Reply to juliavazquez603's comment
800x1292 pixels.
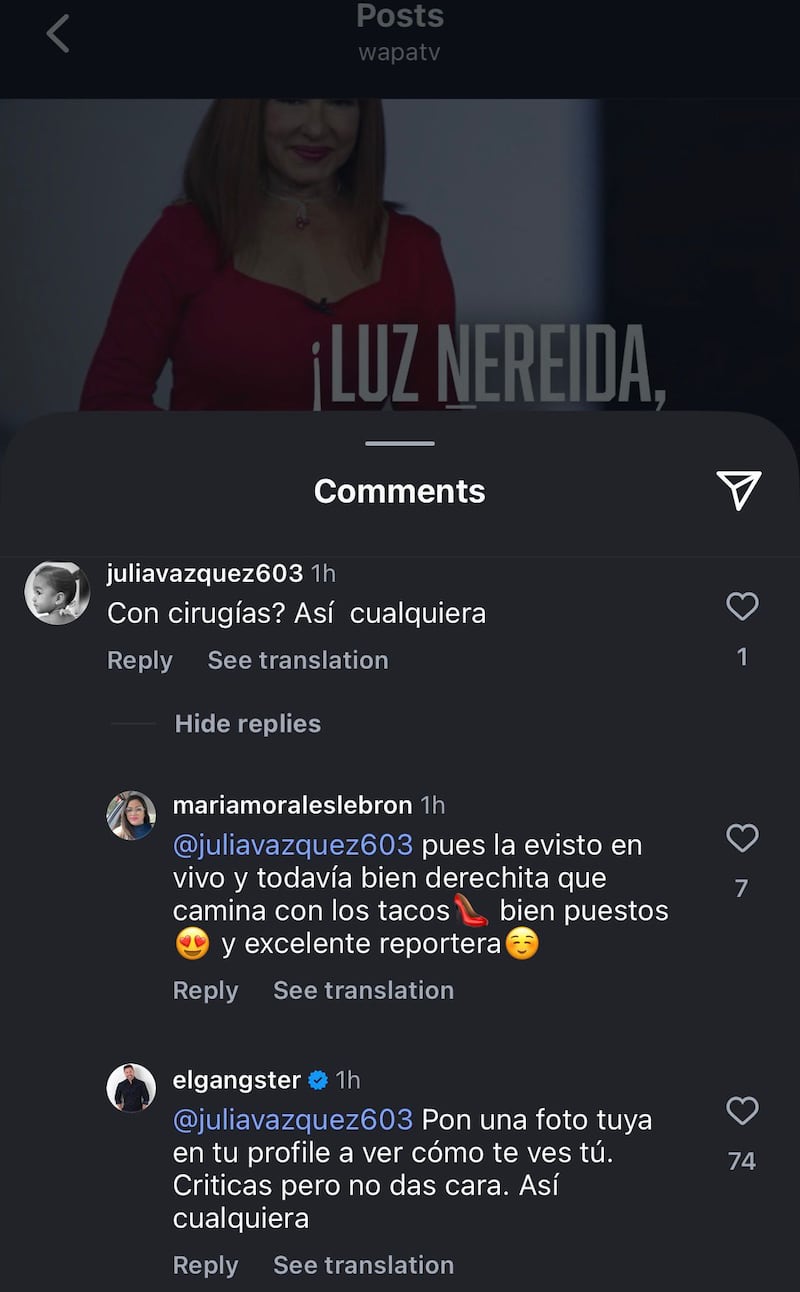point(140,660)
